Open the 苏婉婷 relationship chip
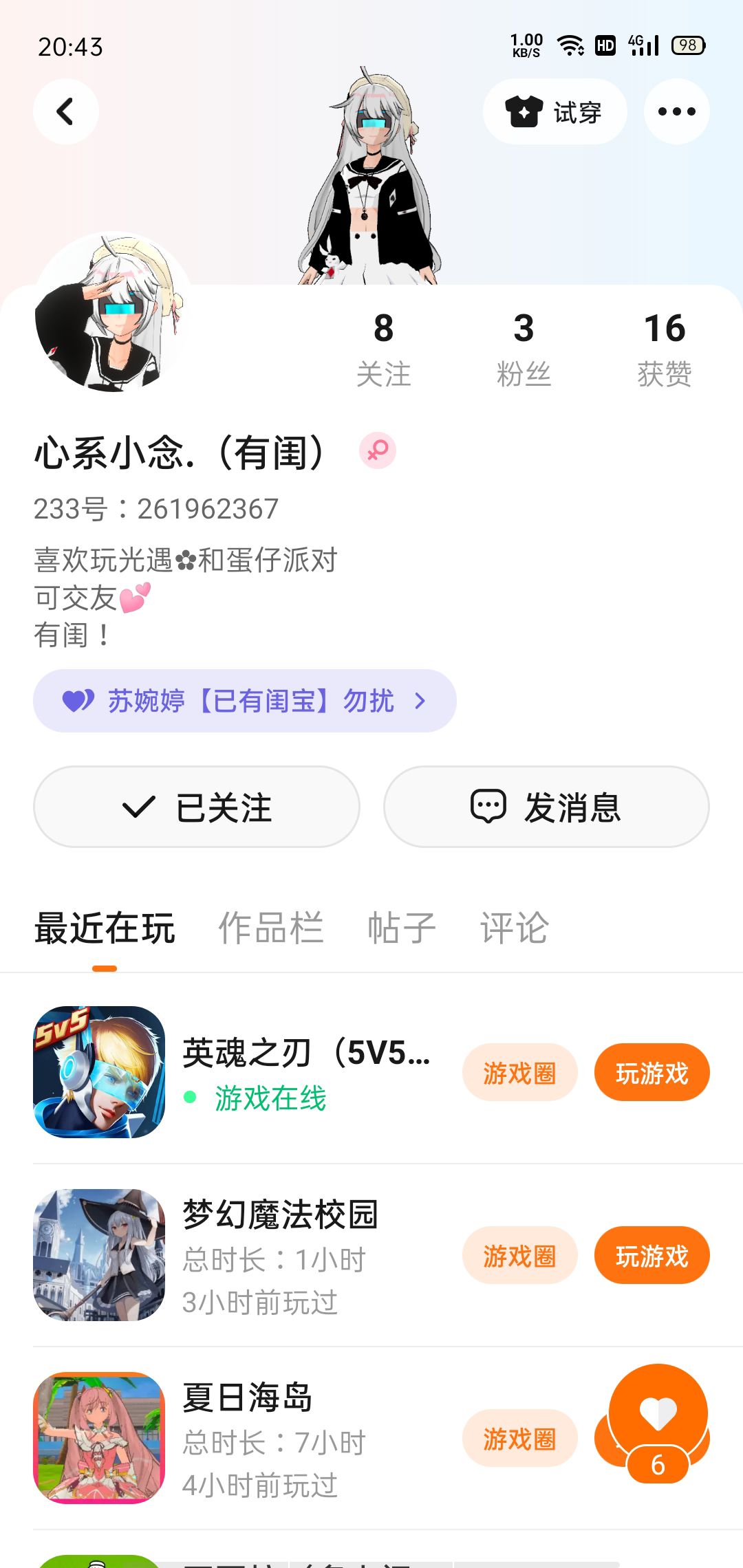Screen dimensions: 743x1568 click(244, 701)
